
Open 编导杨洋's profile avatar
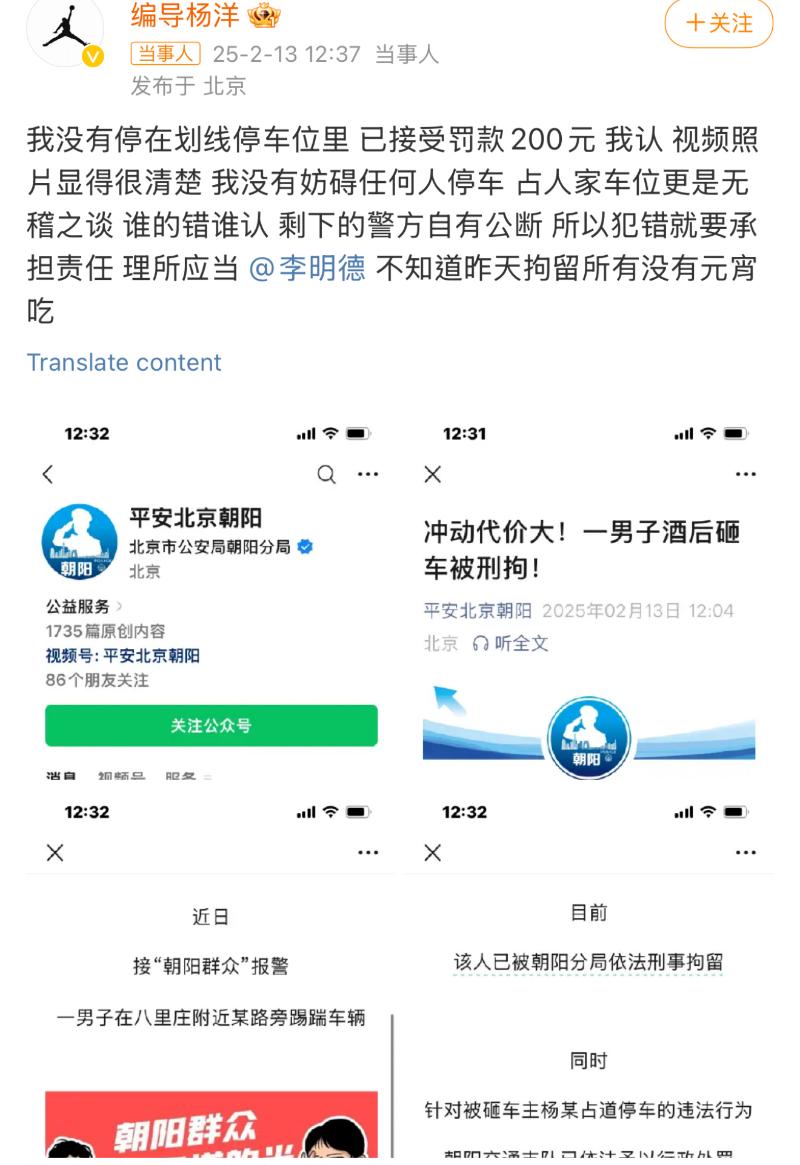pos(65,32)
